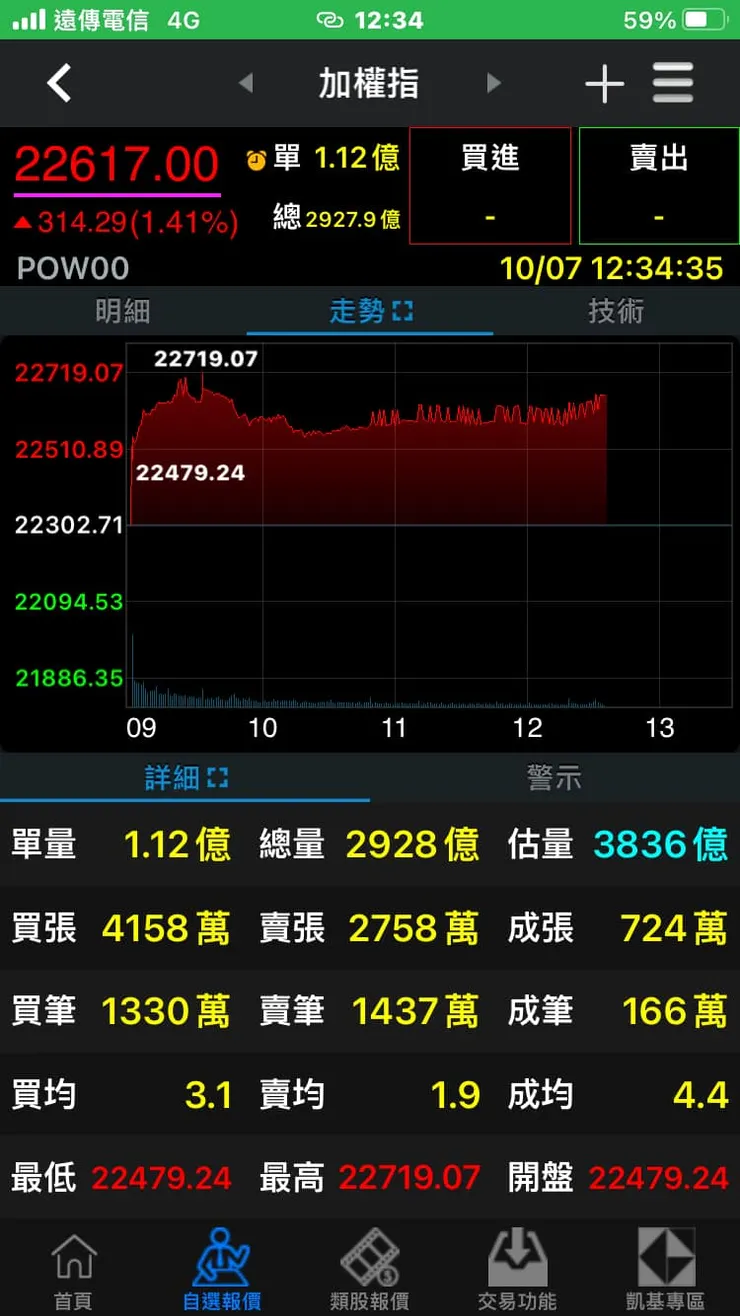This screenshot has height=1316, width=740.
Task: Open the 凱基專區 KGI zone icon
Action: click(666, 1265)
